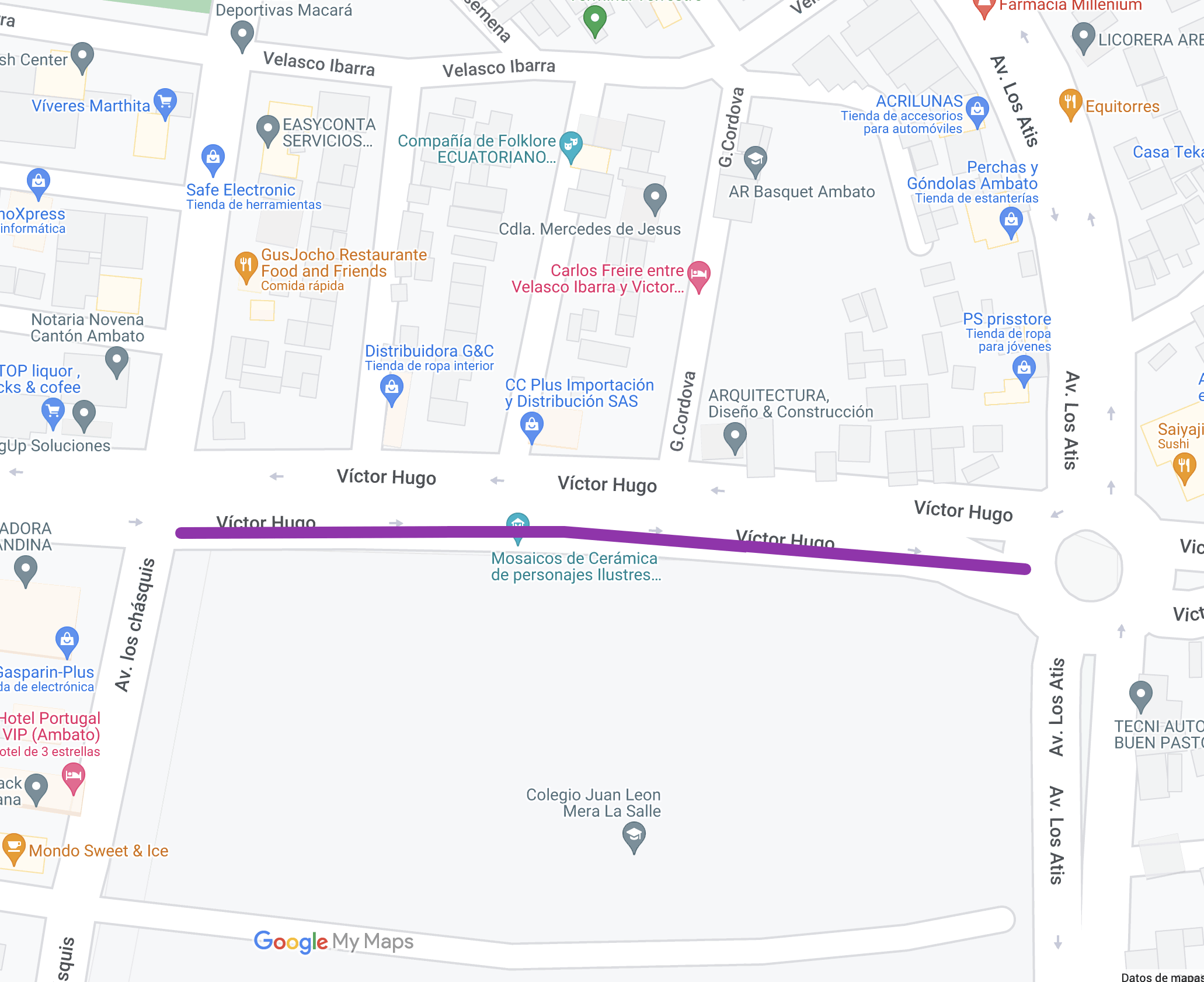Viewport: 1204px width, 982px height.
Task: Tap the GusJocho Restaurante Food and Friends pin
Action: click(x=246, y=266)
